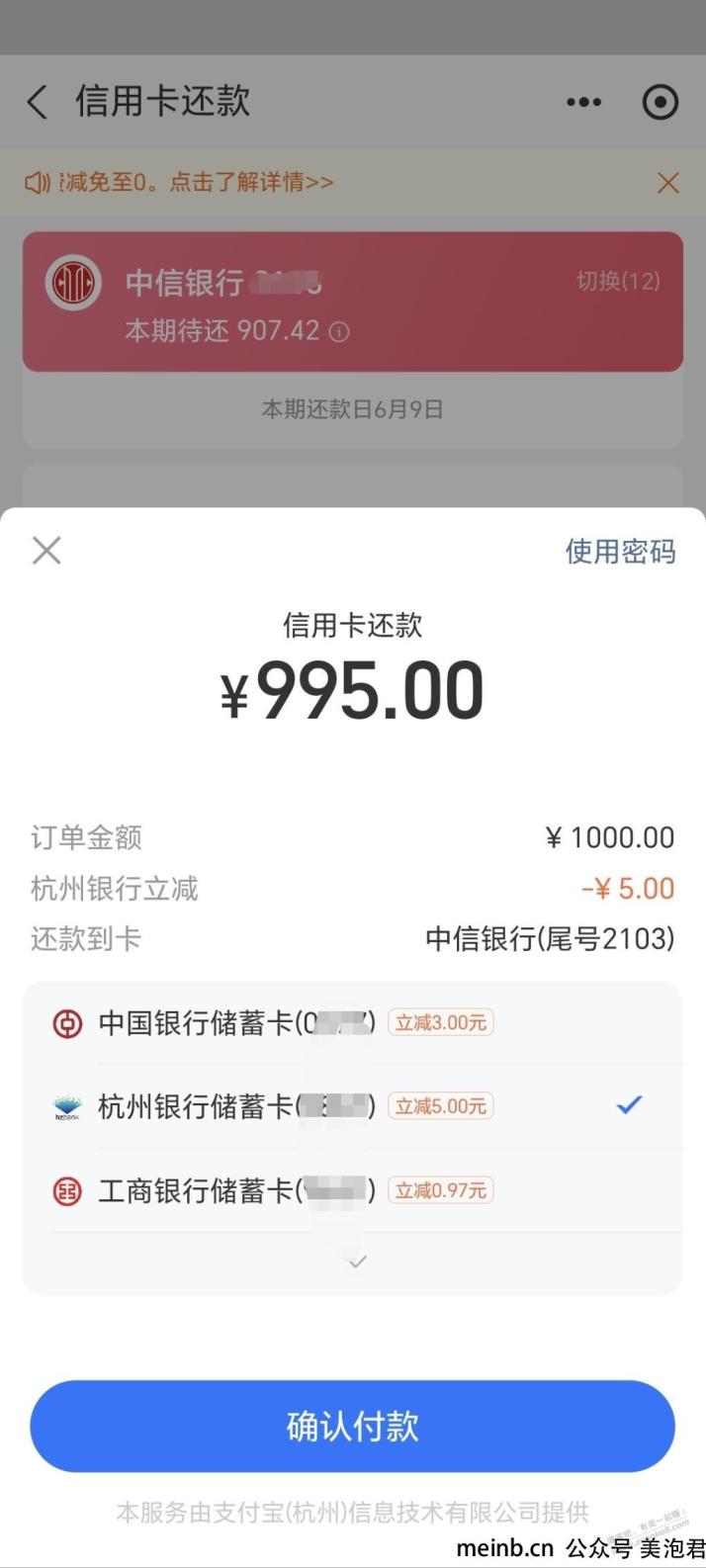
Task: Expand more payment methods with the down chevron
Action: [x=358, y=1262]
